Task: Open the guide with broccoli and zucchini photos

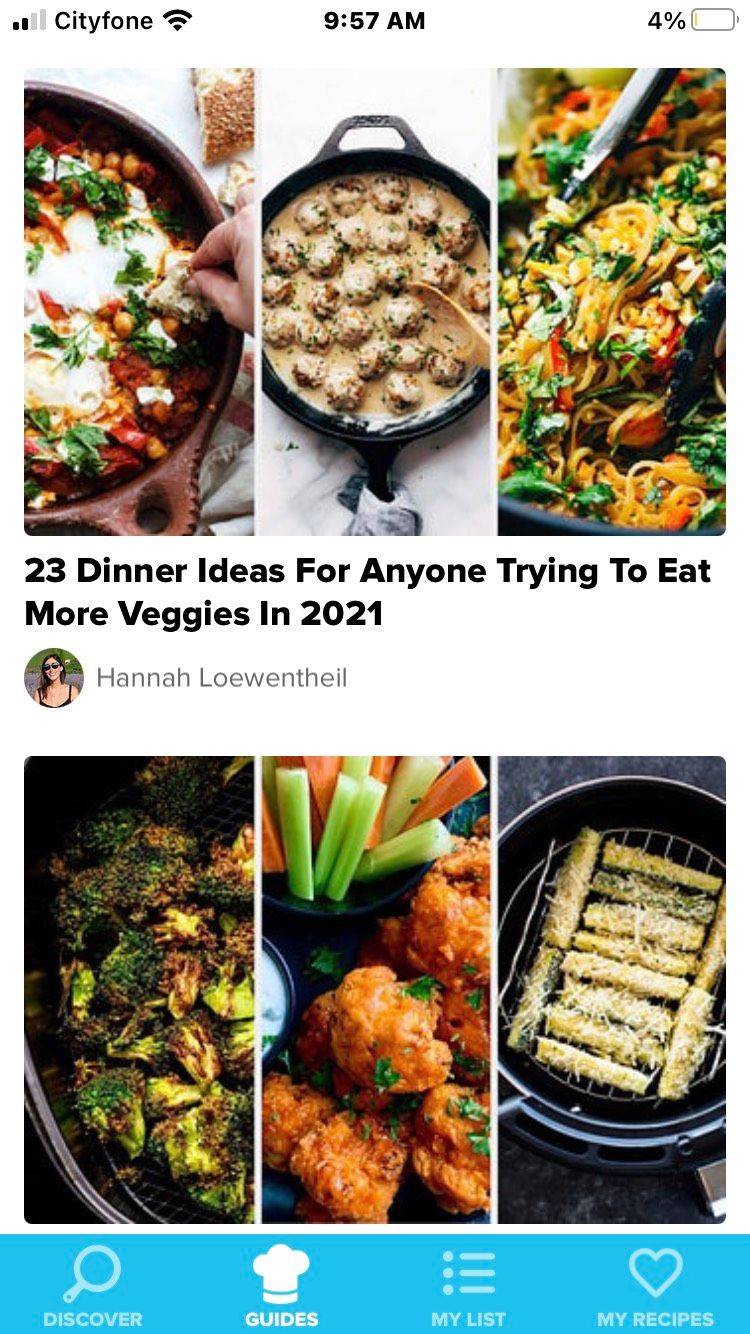Action: 375,989
